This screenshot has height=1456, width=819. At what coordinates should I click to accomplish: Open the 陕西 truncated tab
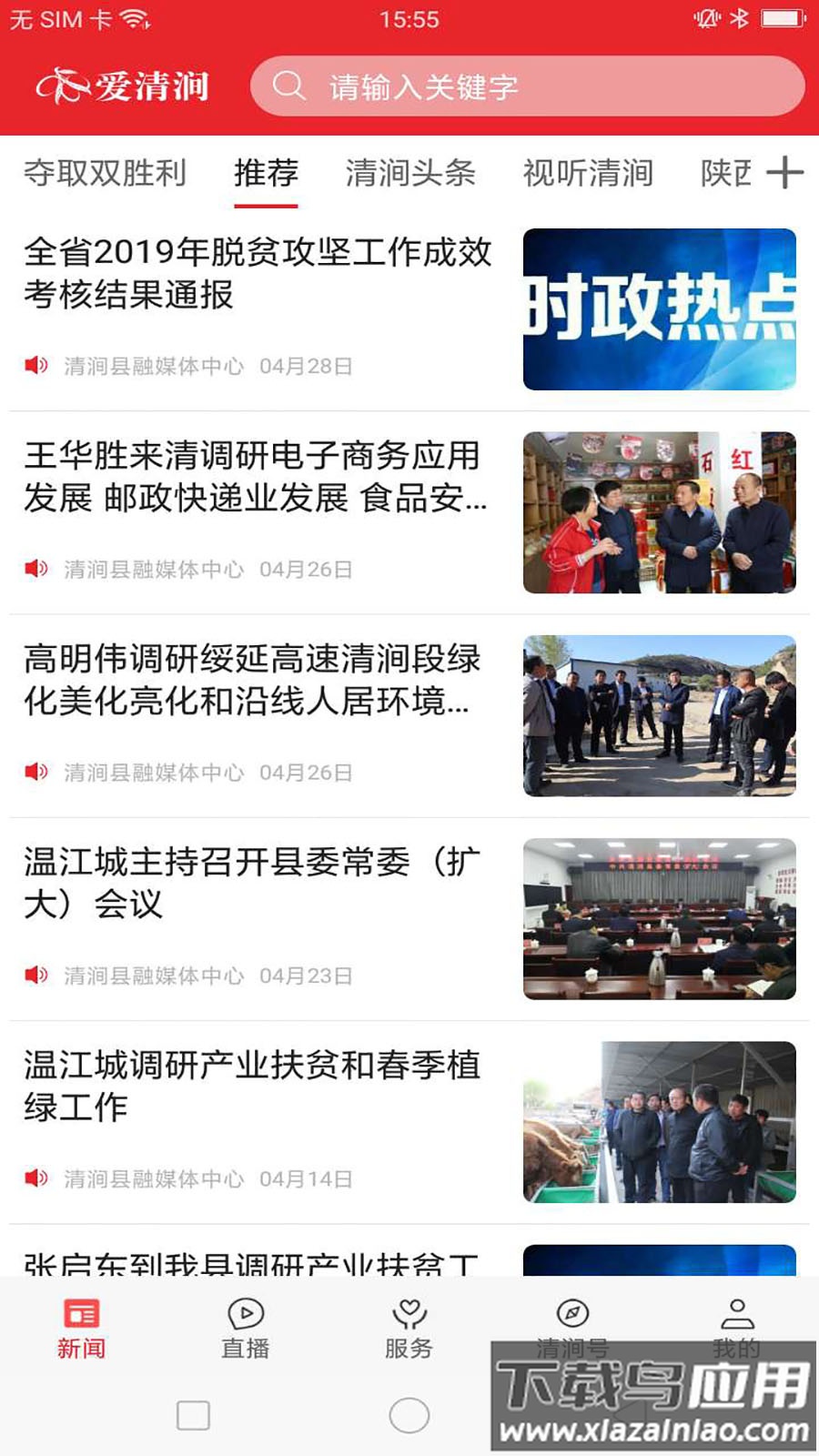click(x=723, y=173)
